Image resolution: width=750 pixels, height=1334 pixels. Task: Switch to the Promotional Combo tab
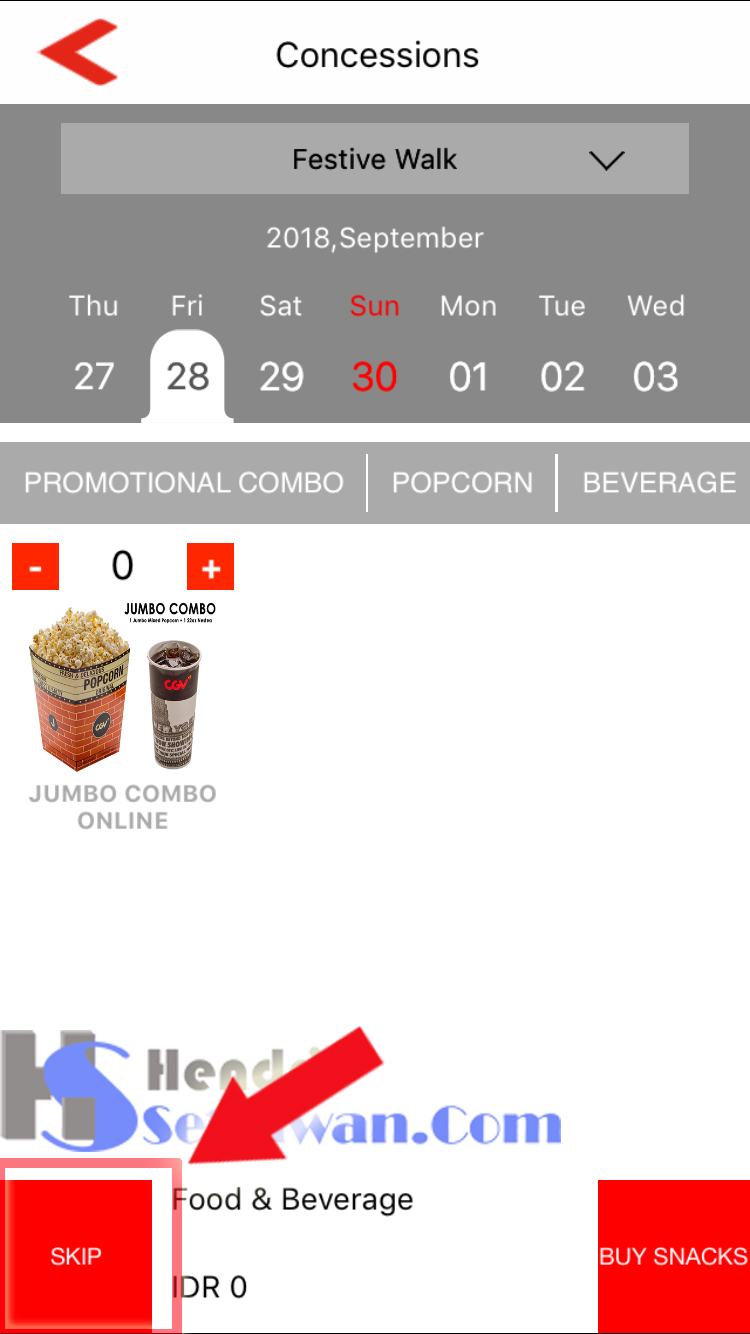pos(184,483)
